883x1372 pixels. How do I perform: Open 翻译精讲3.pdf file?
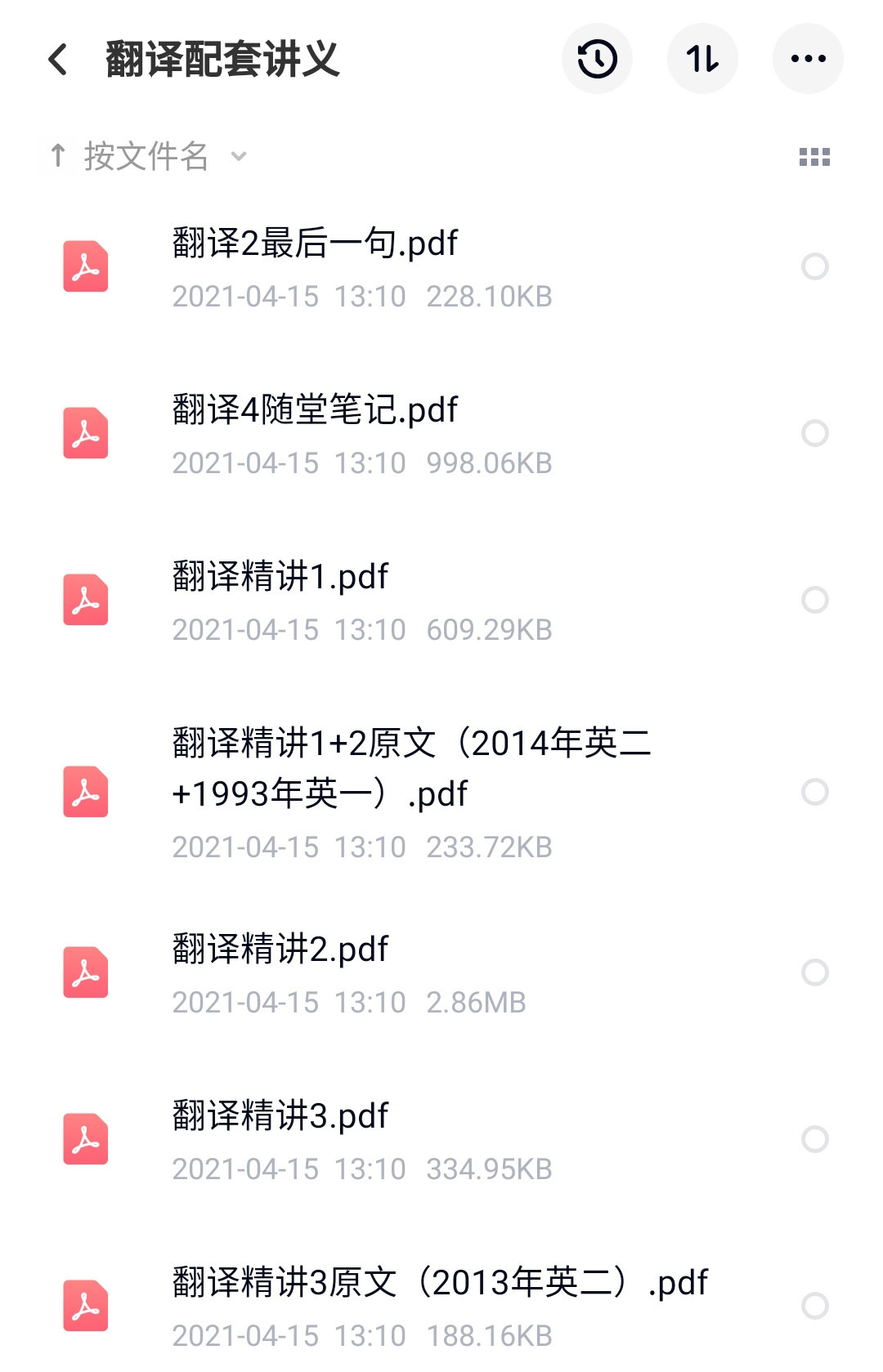pos(280,1116)
